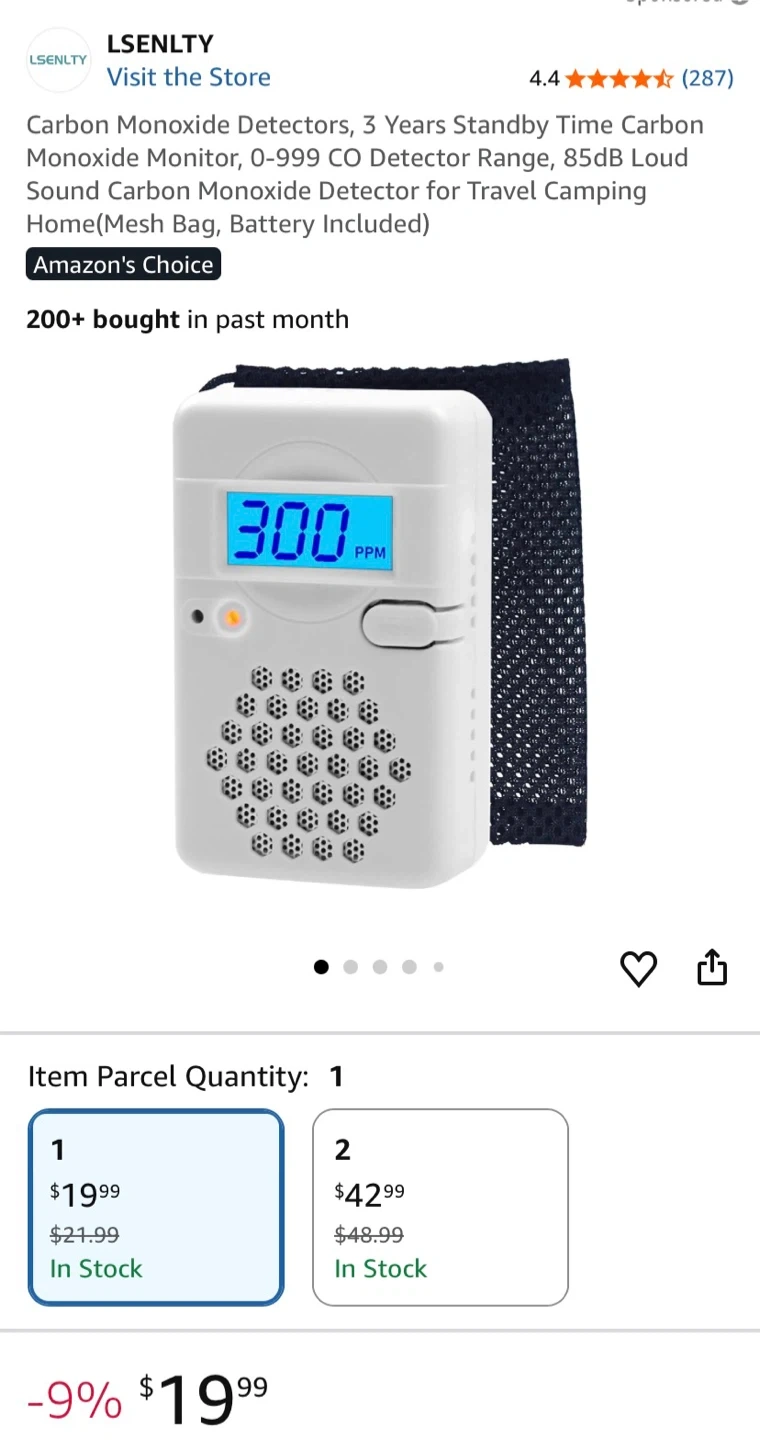Screen dimensions: 760x1440
Task: Choose parcel quantity 2 for $42.99
Action: click(x=440, y=1207)
